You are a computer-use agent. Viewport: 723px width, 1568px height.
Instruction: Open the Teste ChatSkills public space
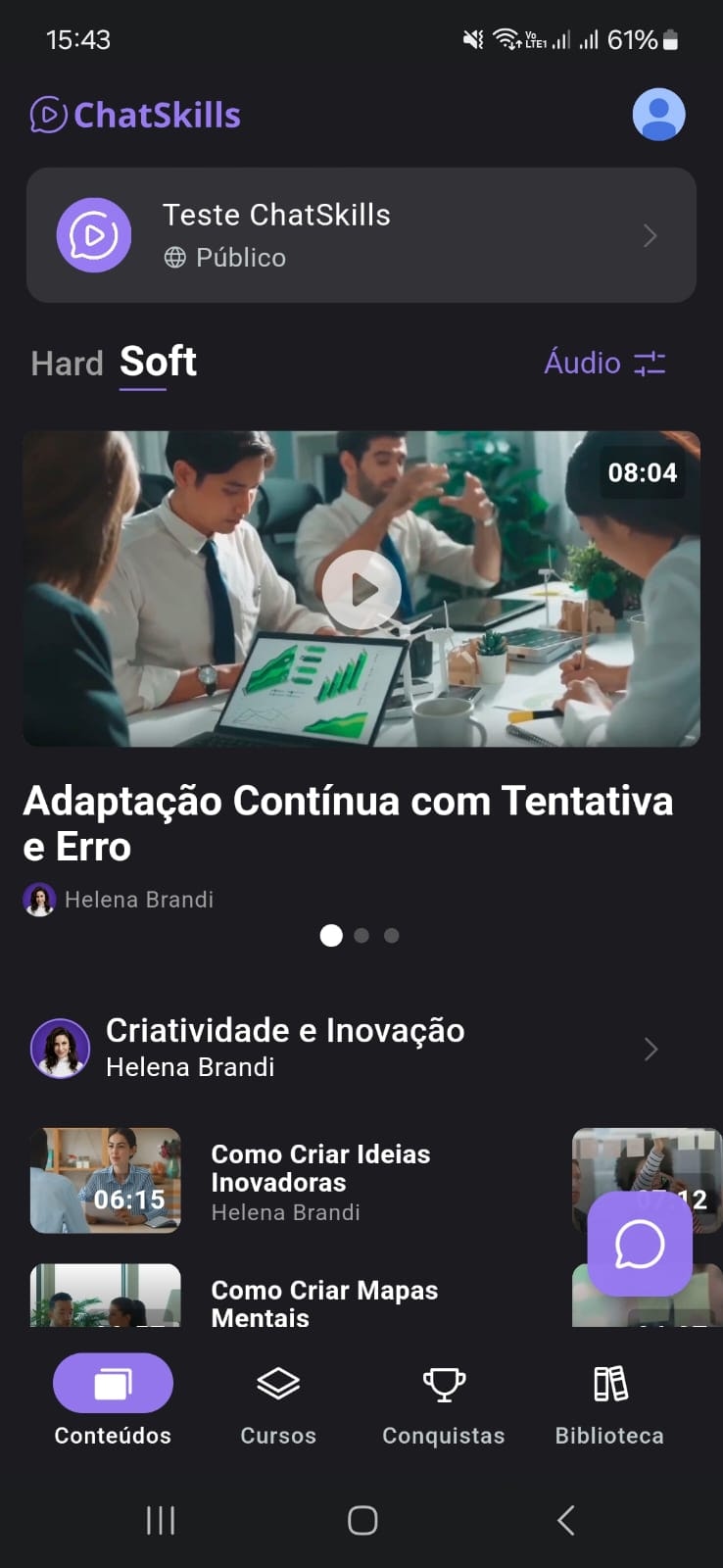(x=361, y=235)
